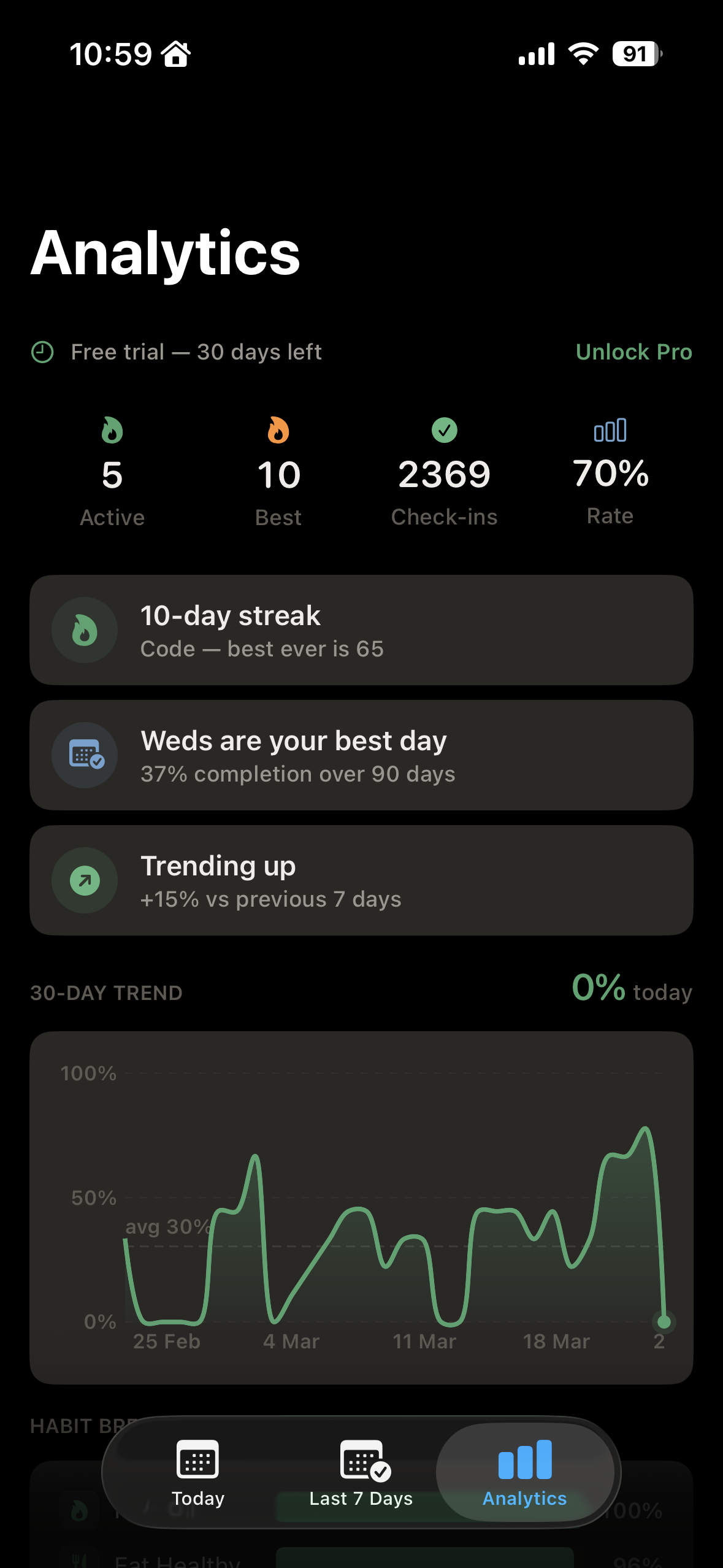
Task: Tap the blue bar chart Rate icon
Action: (x=610, y=431)
